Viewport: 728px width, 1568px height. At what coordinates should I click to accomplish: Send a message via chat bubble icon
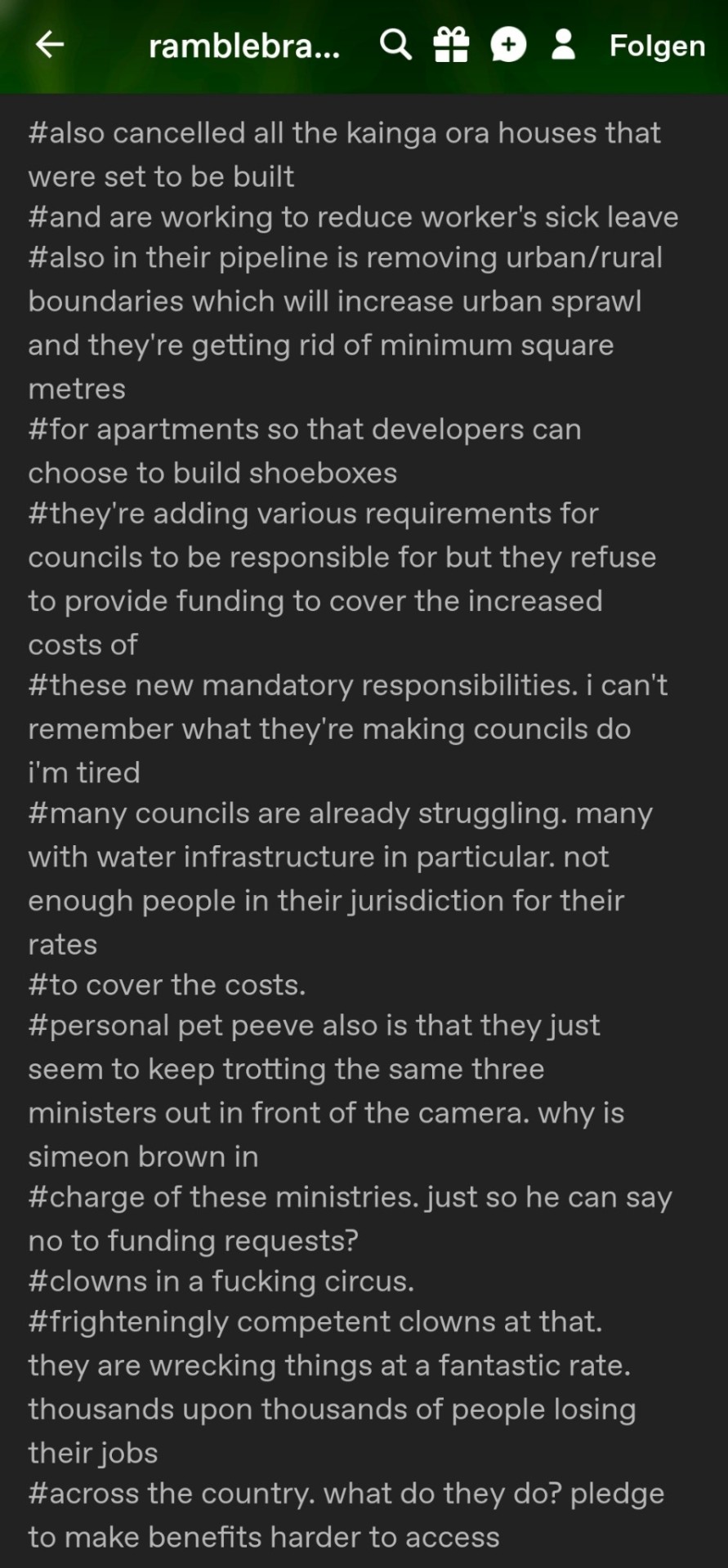tap(507, 45)
